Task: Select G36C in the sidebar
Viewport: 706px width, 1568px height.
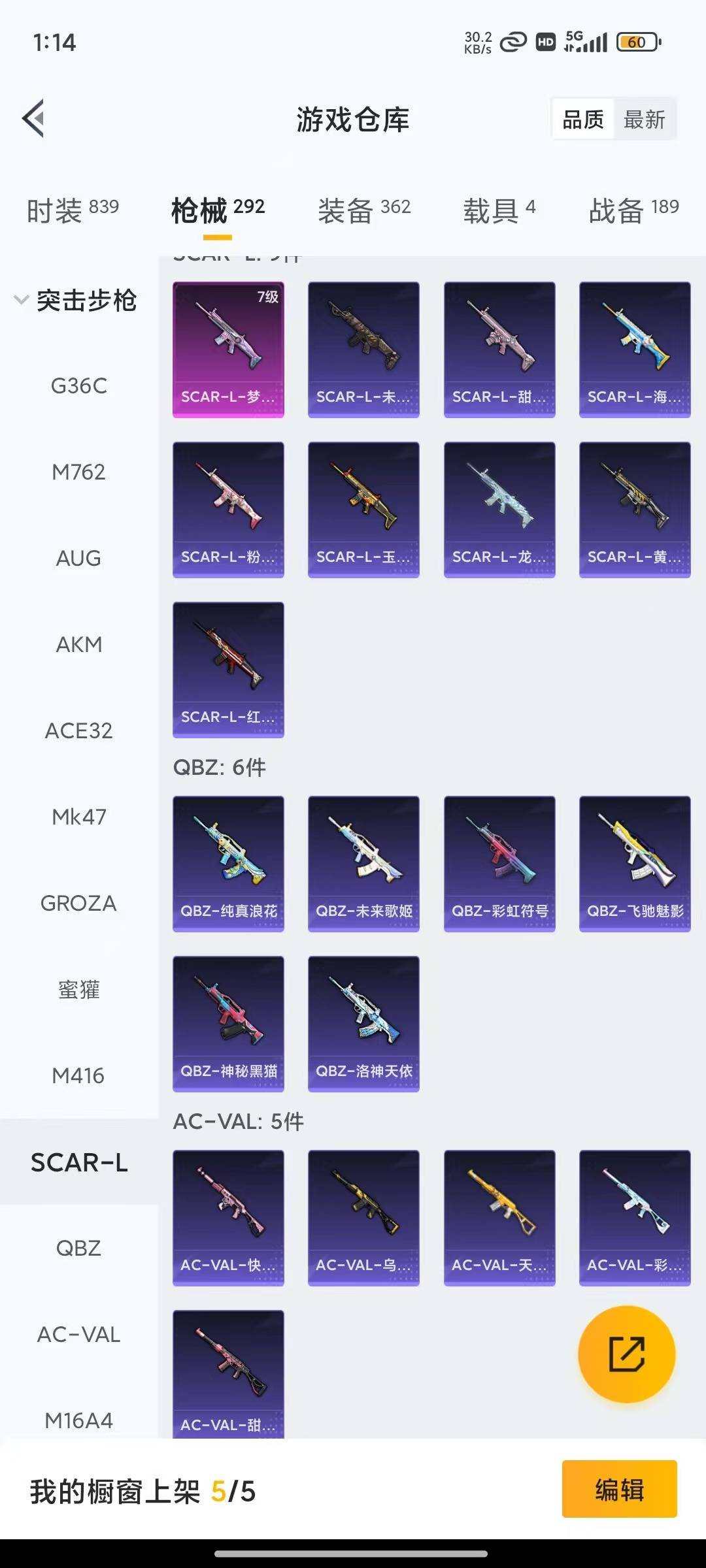Action: coord(78,385)
